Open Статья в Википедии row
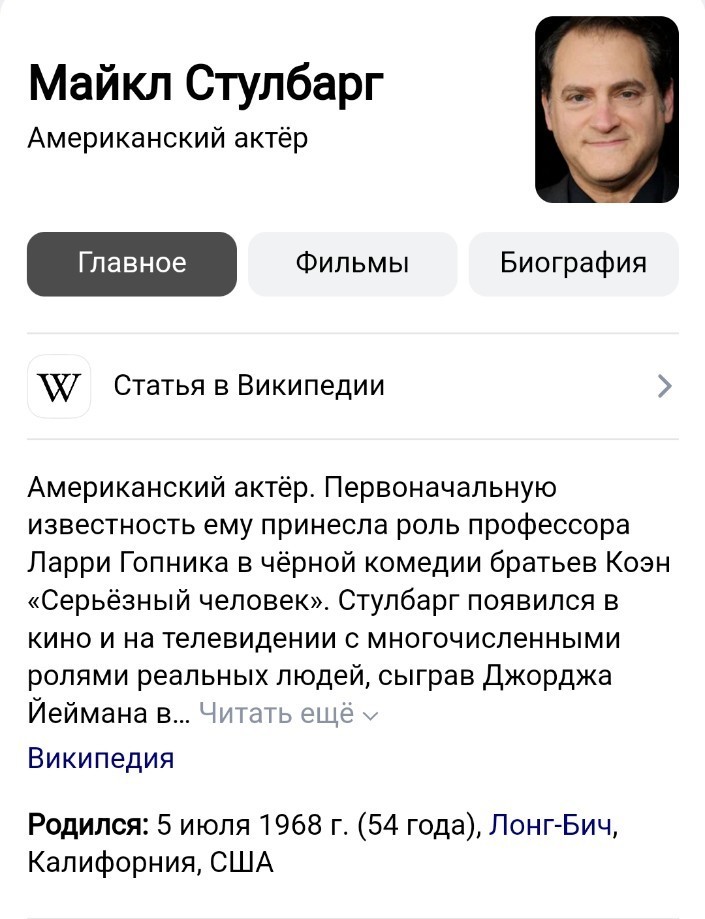The width and height of the screenshot is (705, 919). pyautogui.click(x=352, y=386)
